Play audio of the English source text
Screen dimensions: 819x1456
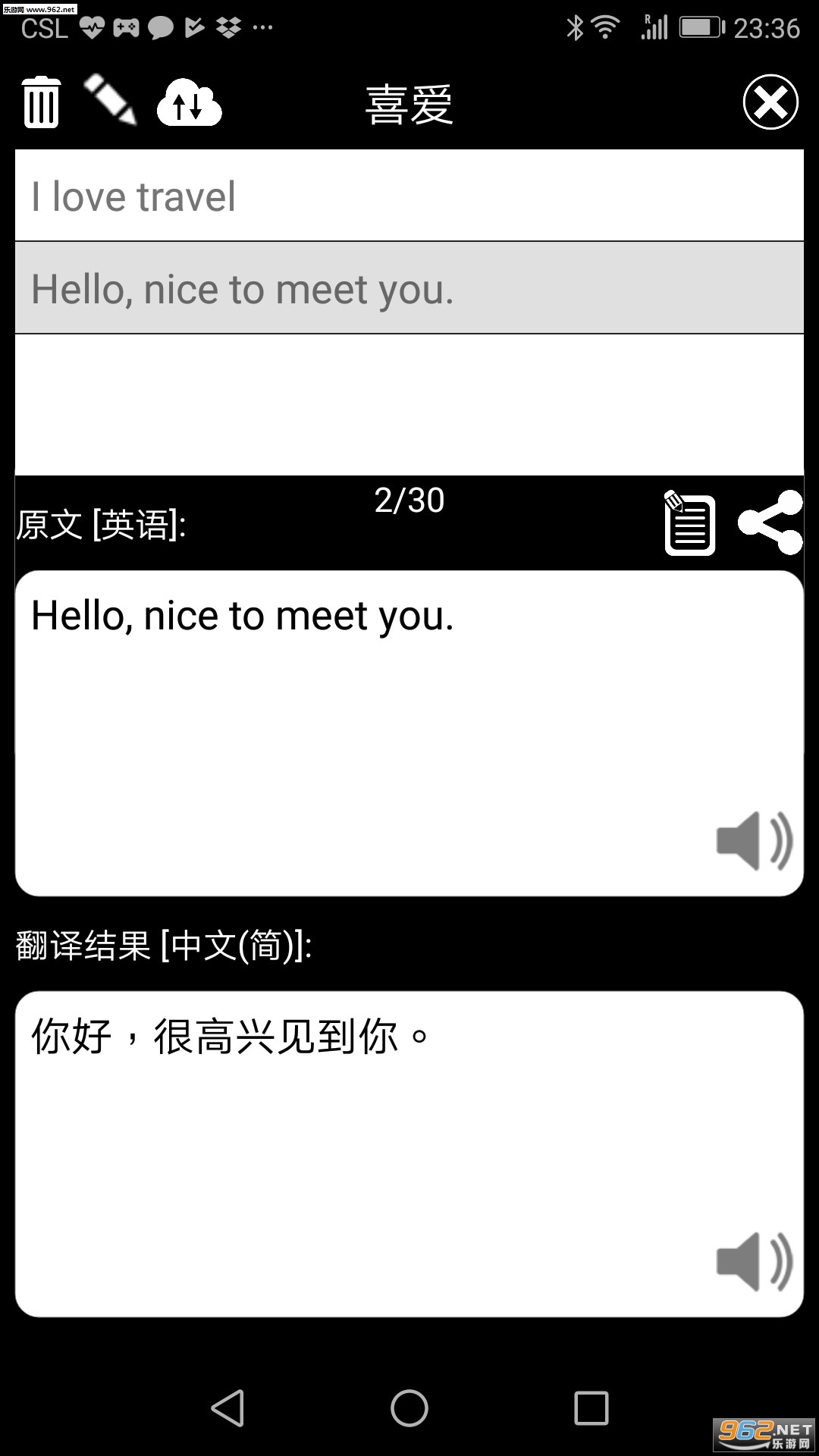coord(755,840)
